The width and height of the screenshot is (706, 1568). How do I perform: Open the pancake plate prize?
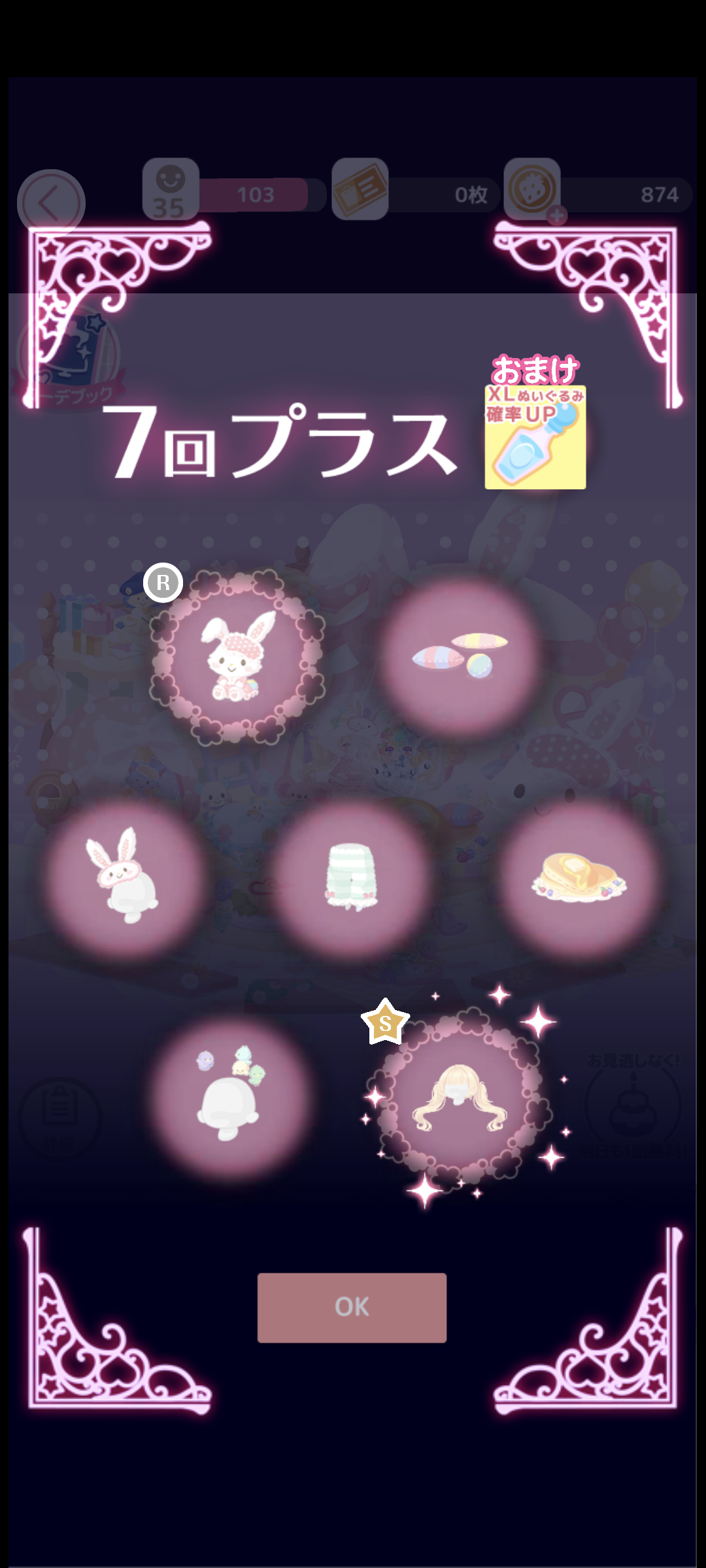pyautogui.click(x=579, y=879)
